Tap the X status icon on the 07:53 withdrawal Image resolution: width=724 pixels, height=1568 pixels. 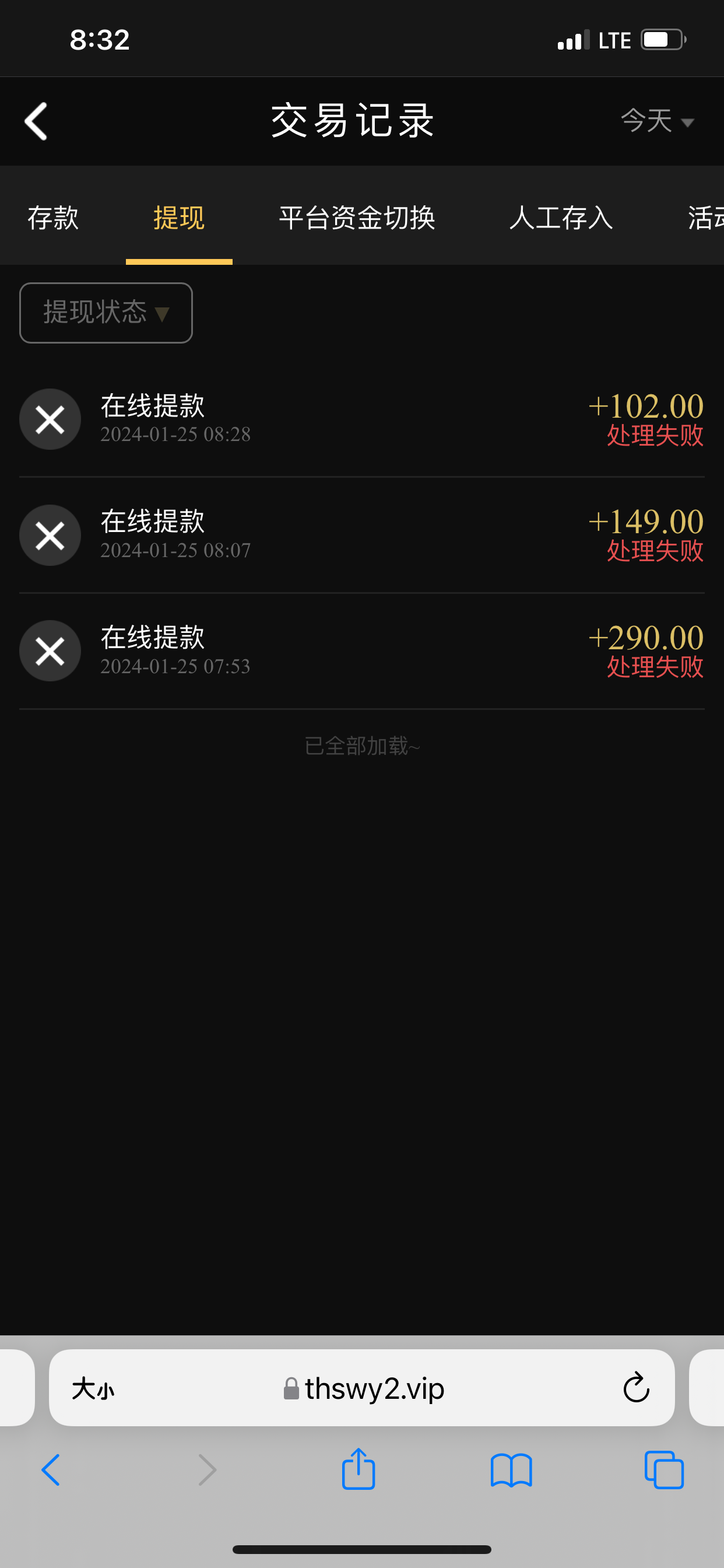point(50,650)
